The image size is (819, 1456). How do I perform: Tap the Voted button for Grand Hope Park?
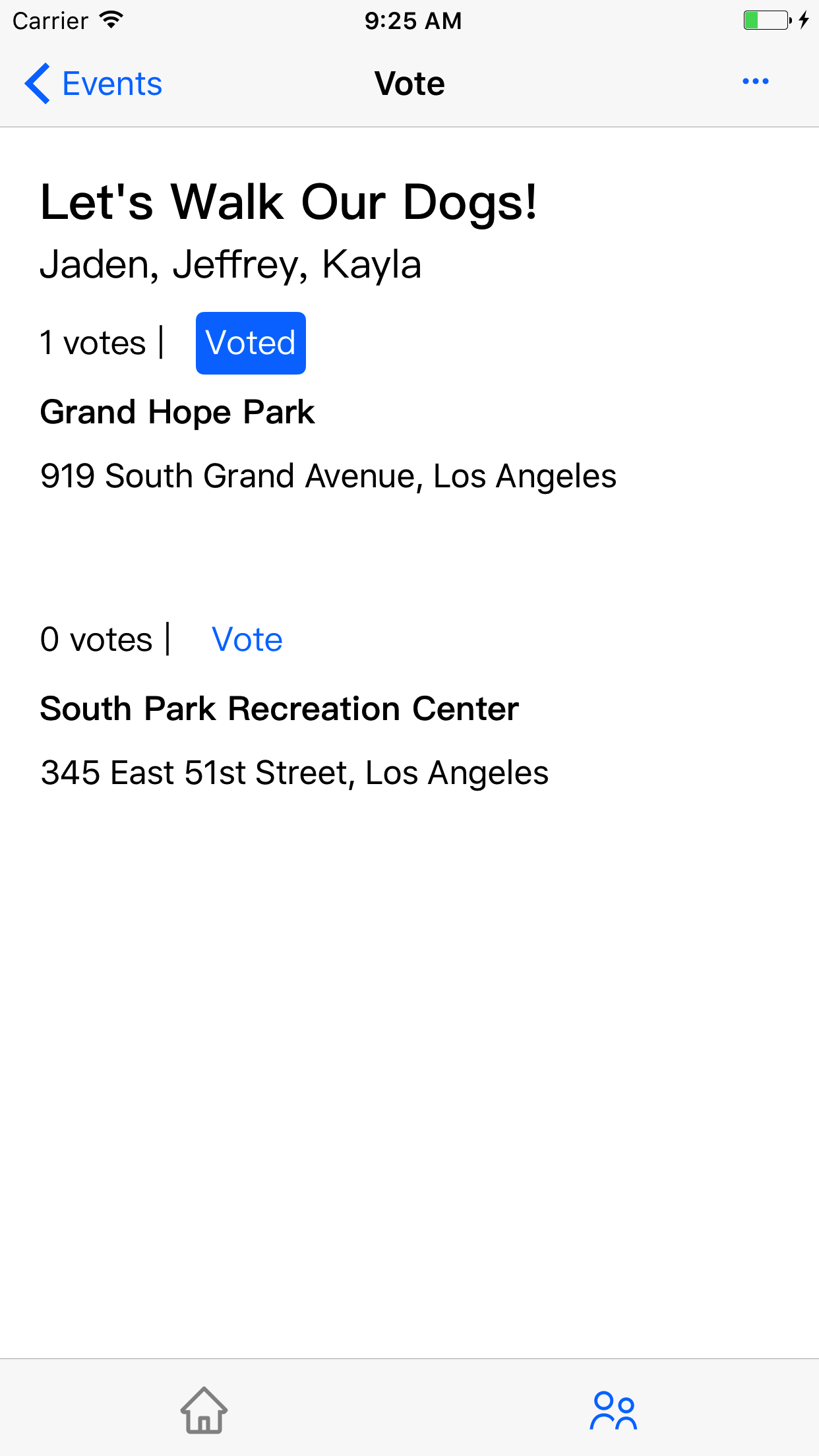coord(251,343)
